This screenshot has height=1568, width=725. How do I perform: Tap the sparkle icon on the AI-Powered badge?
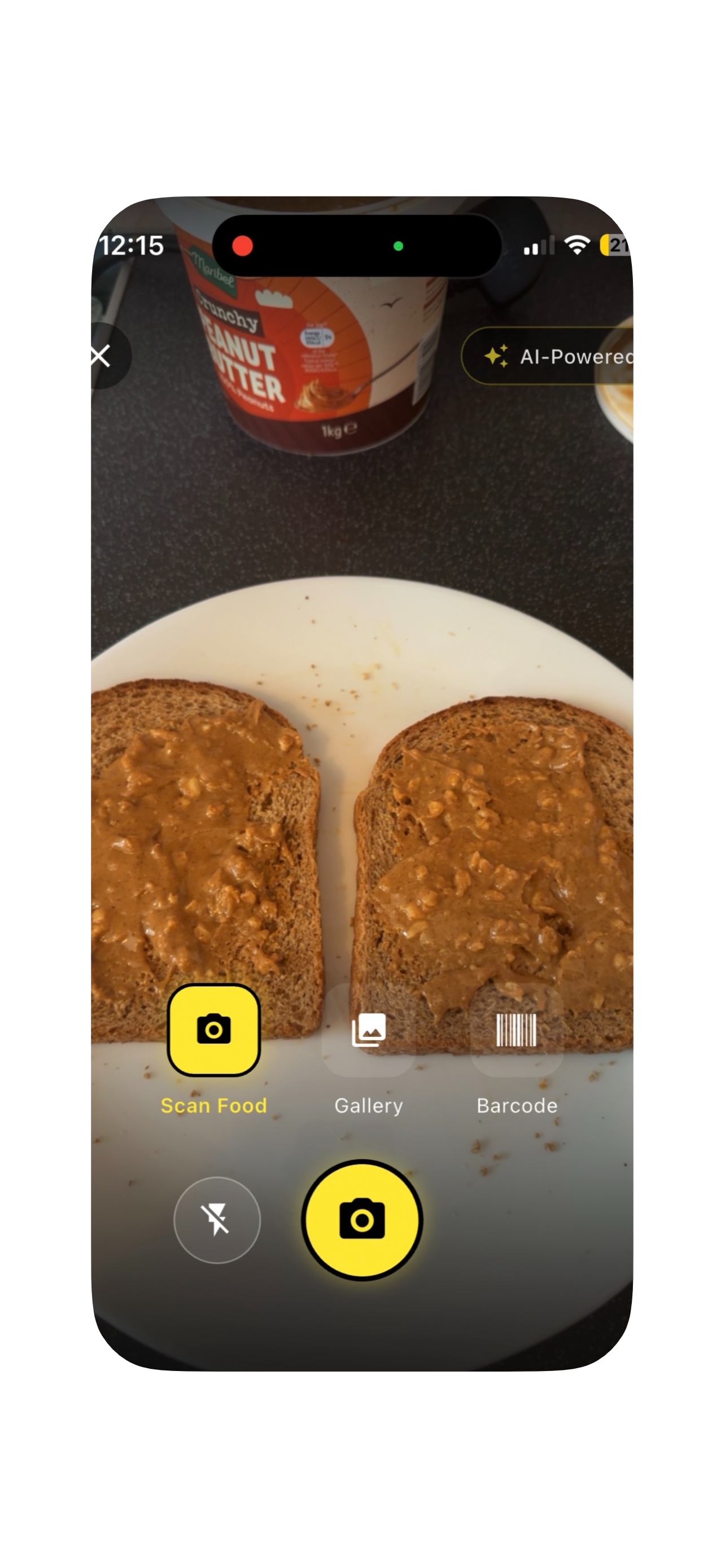tap(496, 357)
